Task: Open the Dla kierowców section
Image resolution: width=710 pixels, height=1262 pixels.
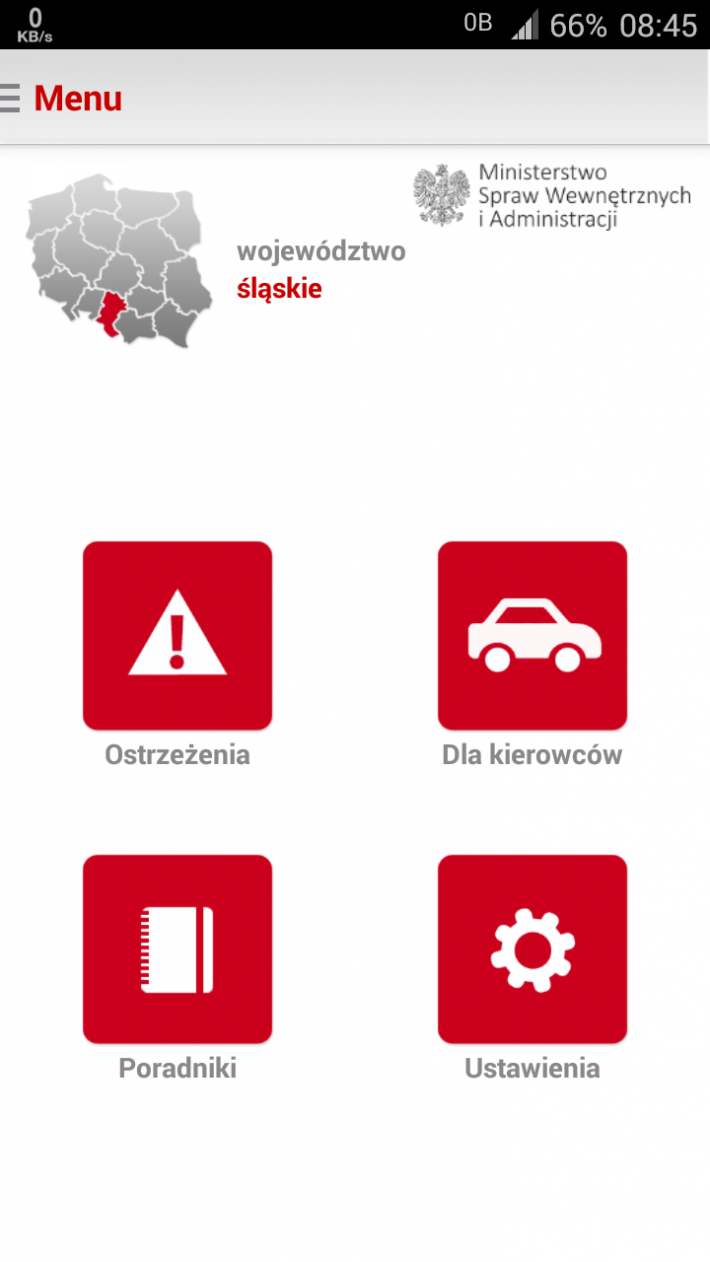Action: pos(532,636)
